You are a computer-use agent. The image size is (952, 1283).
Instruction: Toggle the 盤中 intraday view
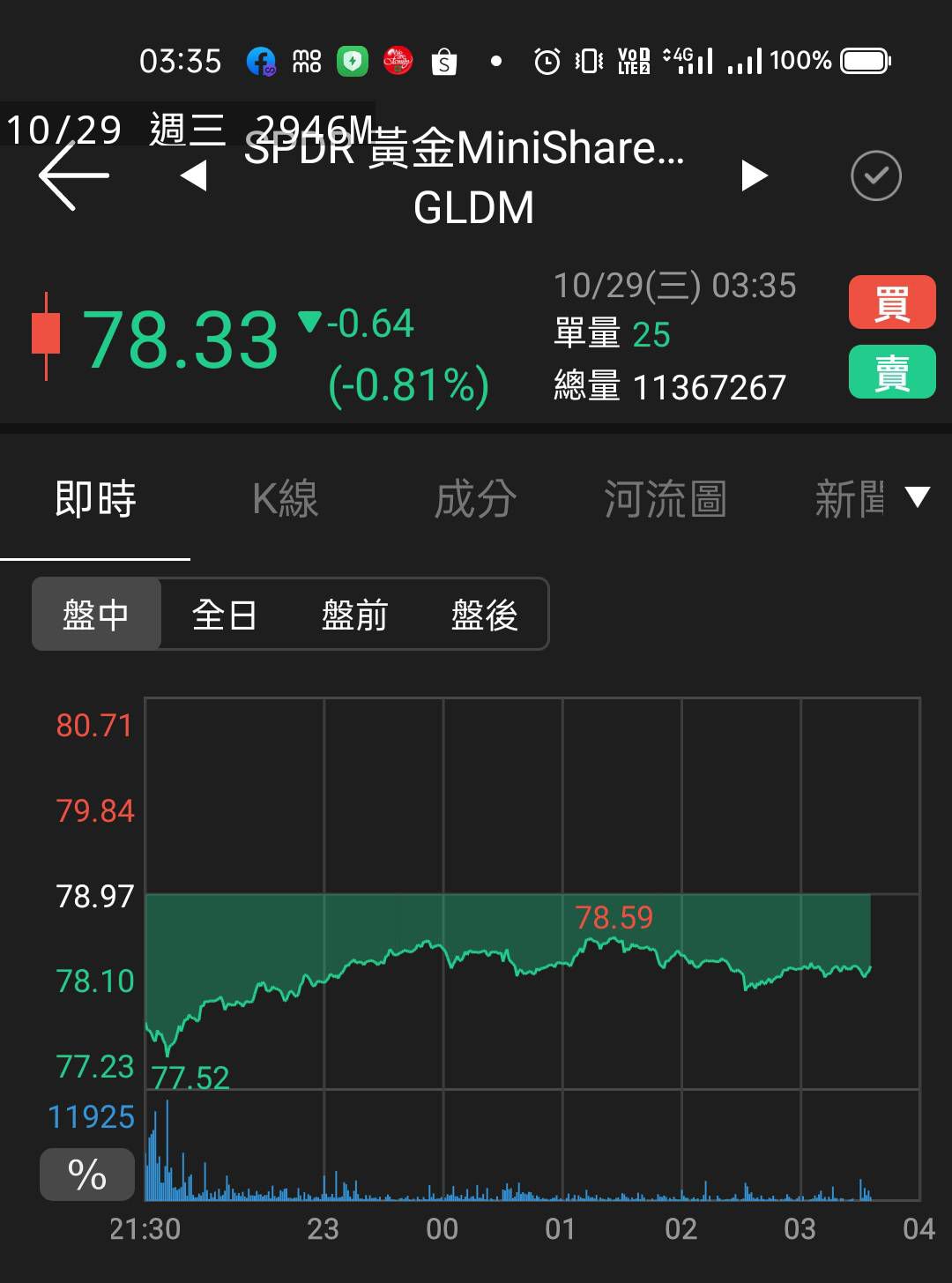[x=96, y=615]
